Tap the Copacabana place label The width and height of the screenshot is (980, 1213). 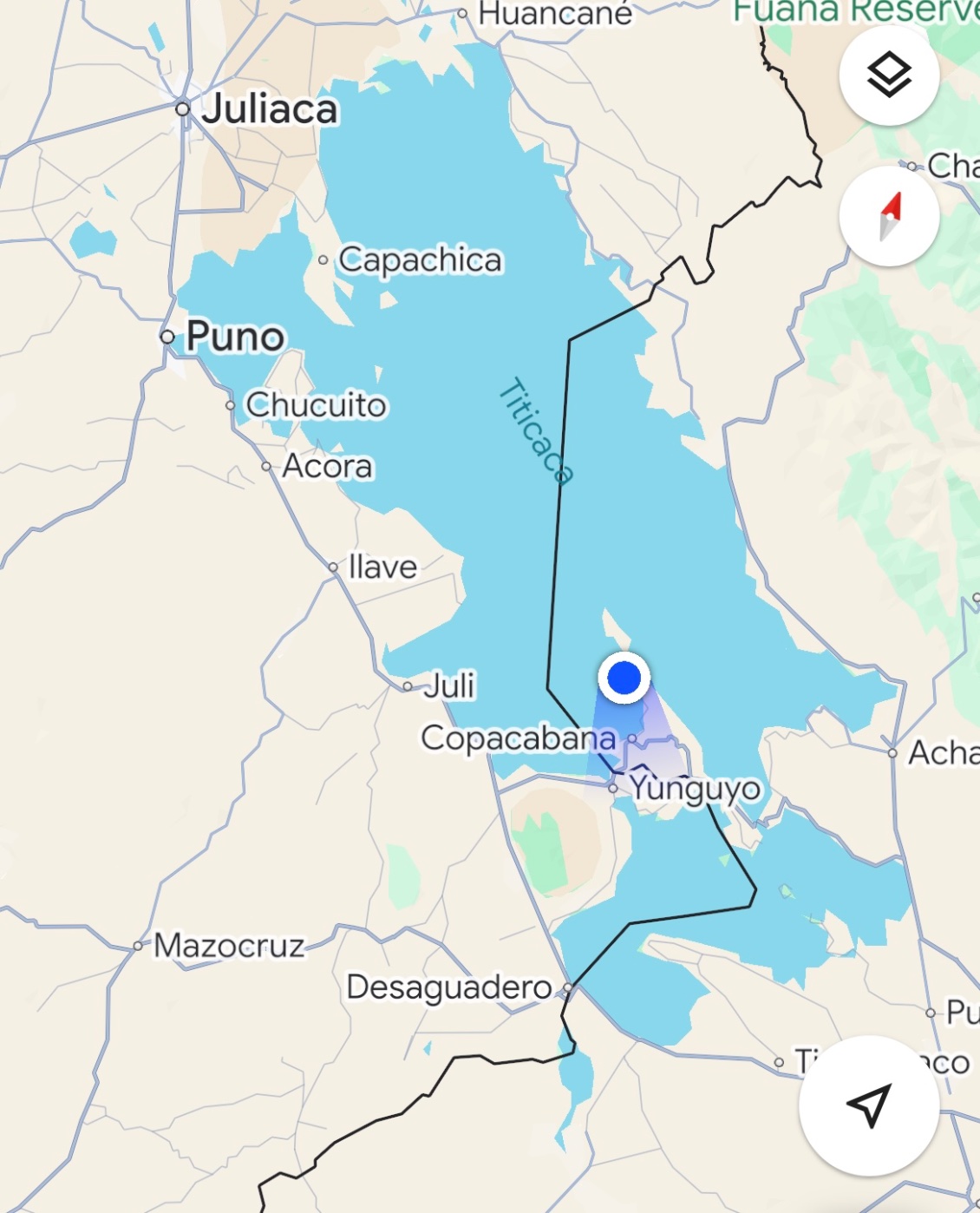click(518, 738)
